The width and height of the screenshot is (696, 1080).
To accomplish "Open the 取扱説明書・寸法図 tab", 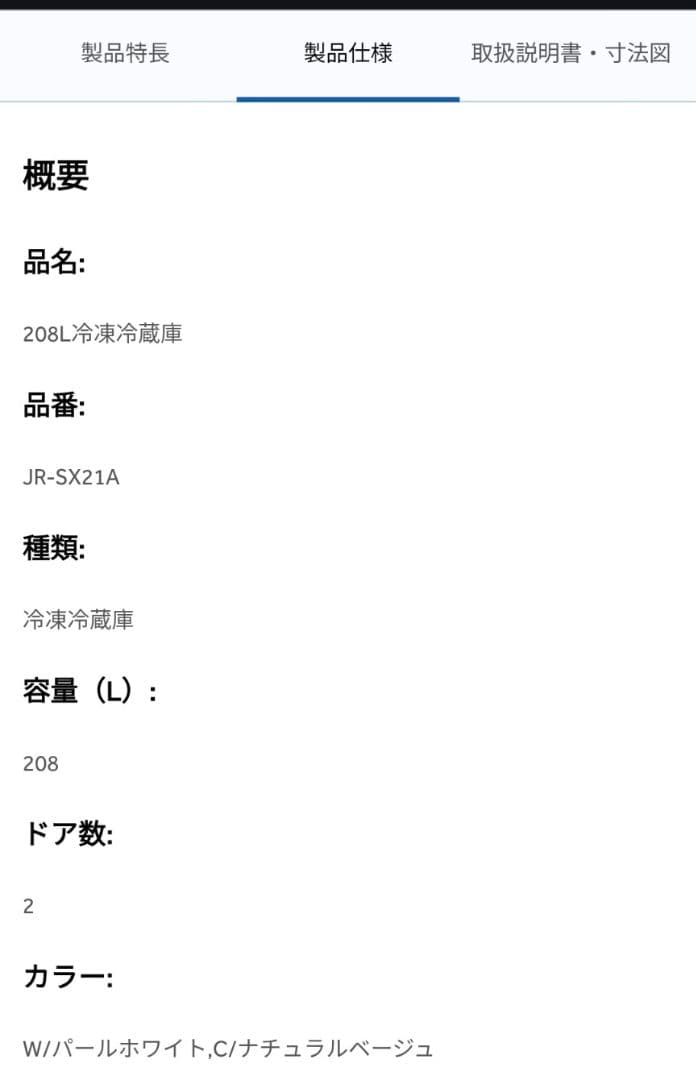I will pyautogui.click(x=571, y=54).
